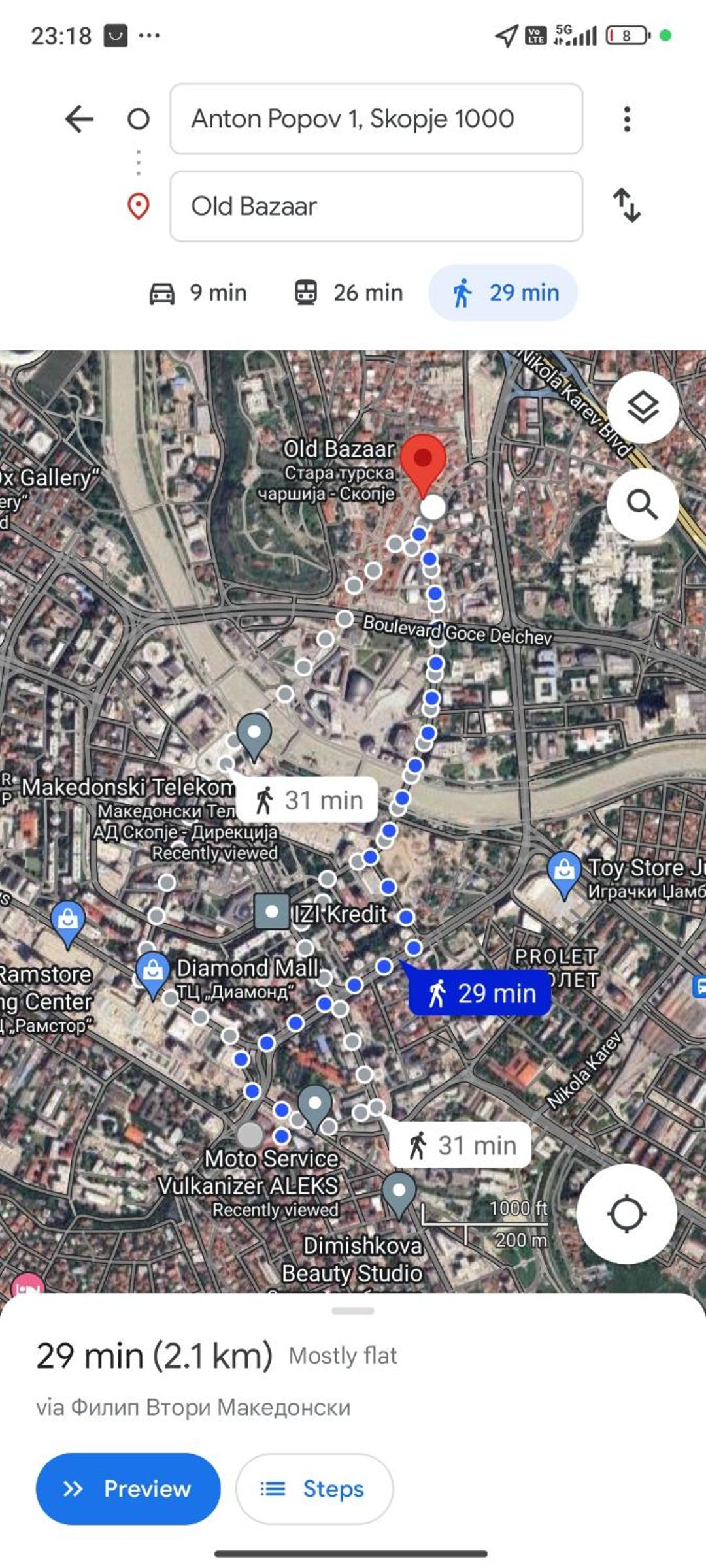Image resolution: width=706 pixels, height=1568 pixels.
Task: Switch to transit mode 26 min
Action: pos(348,293)
